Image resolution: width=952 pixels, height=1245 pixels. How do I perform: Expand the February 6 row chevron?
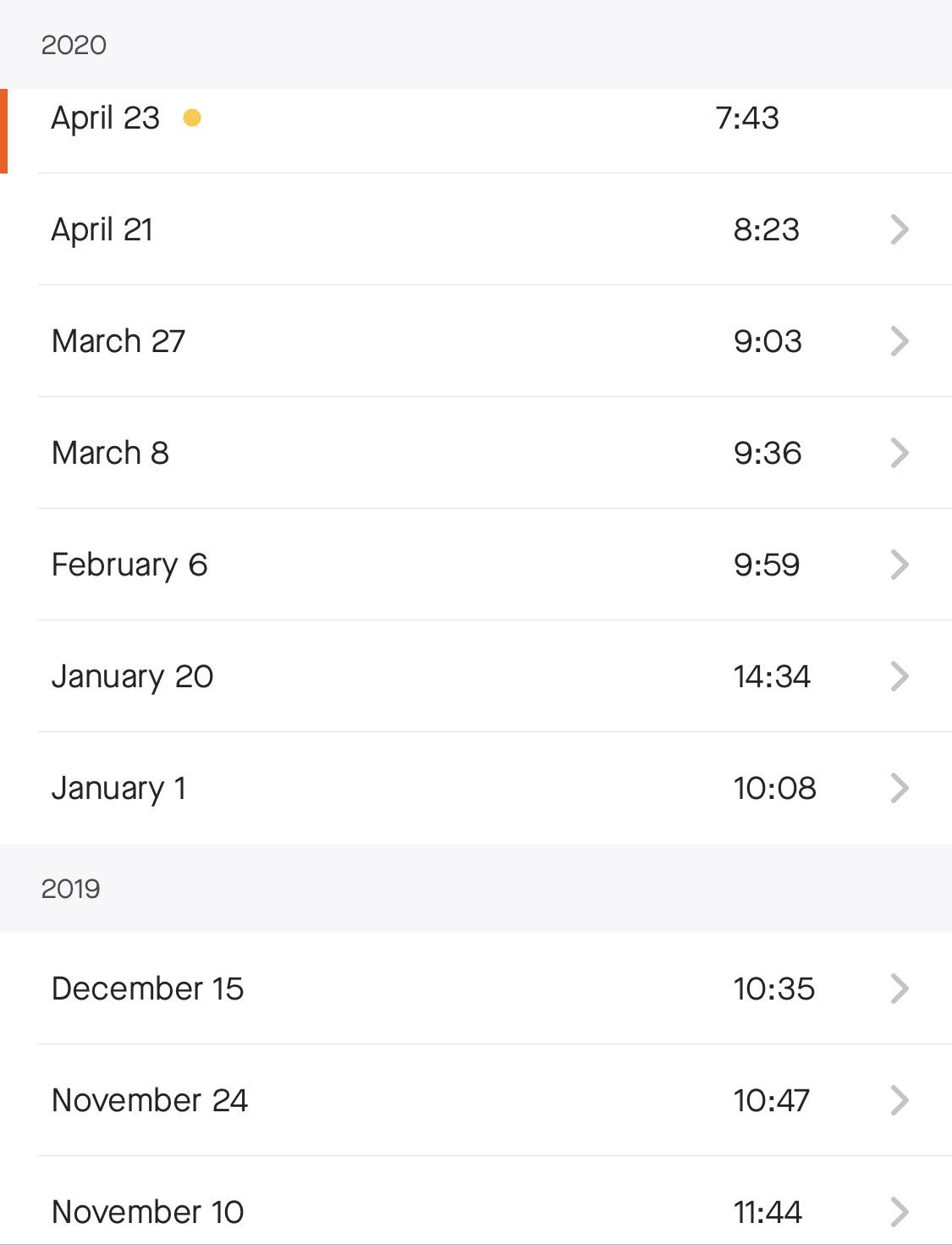pyautogui.click(x=899, y=564)
